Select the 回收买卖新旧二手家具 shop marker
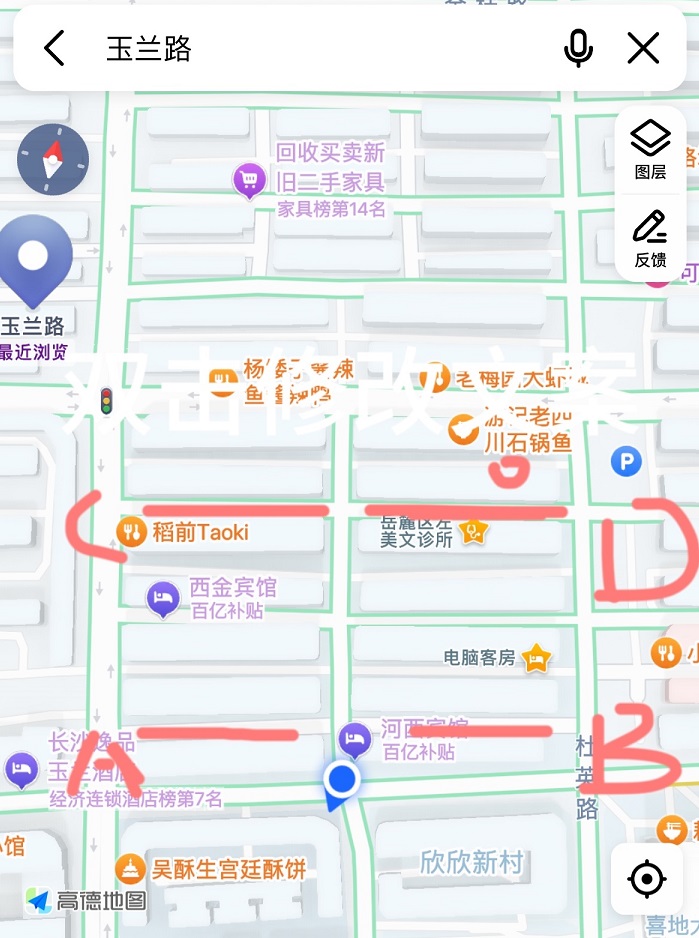The width and height of the screenshot is (699, 938). [249, 181]
